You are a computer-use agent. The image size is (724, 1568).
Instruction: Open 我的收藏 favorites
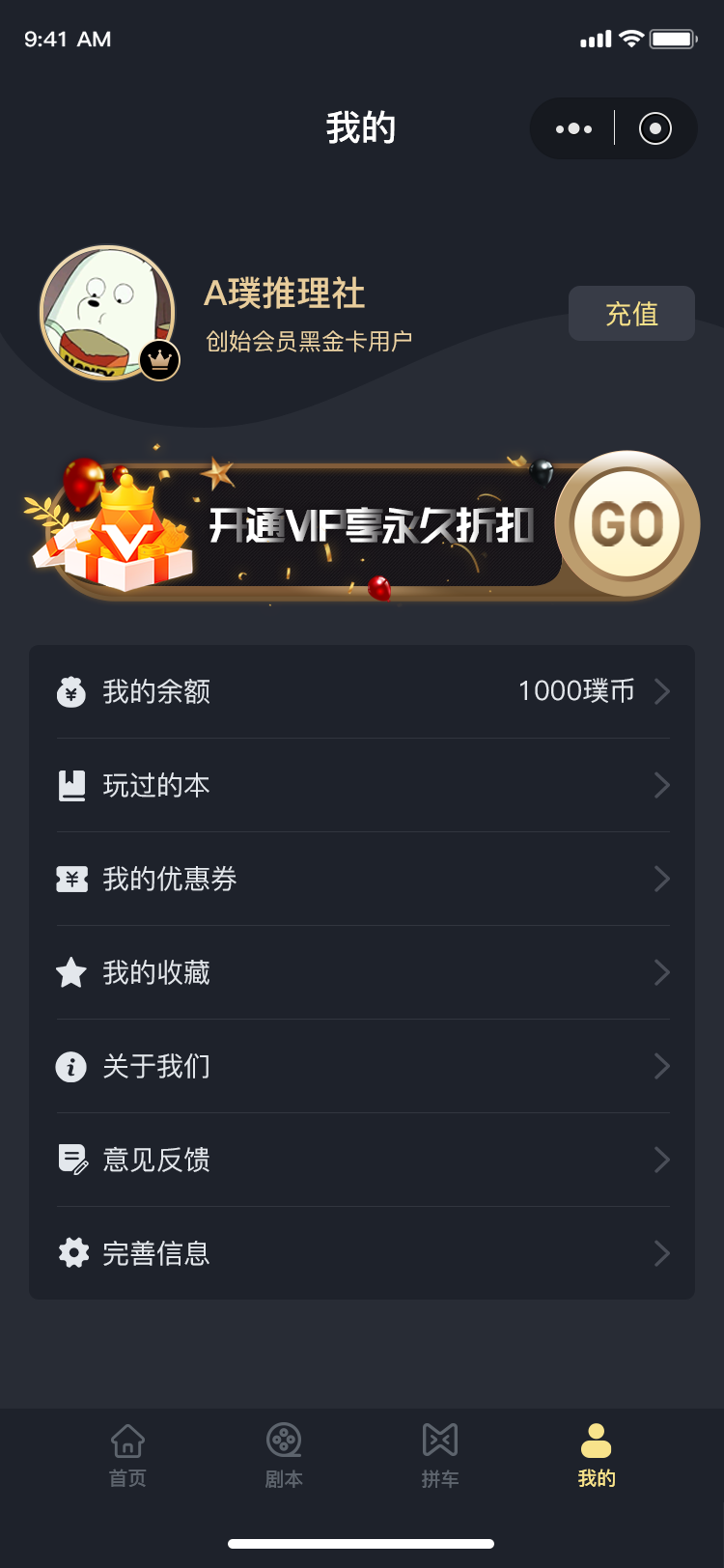(362, 972)
